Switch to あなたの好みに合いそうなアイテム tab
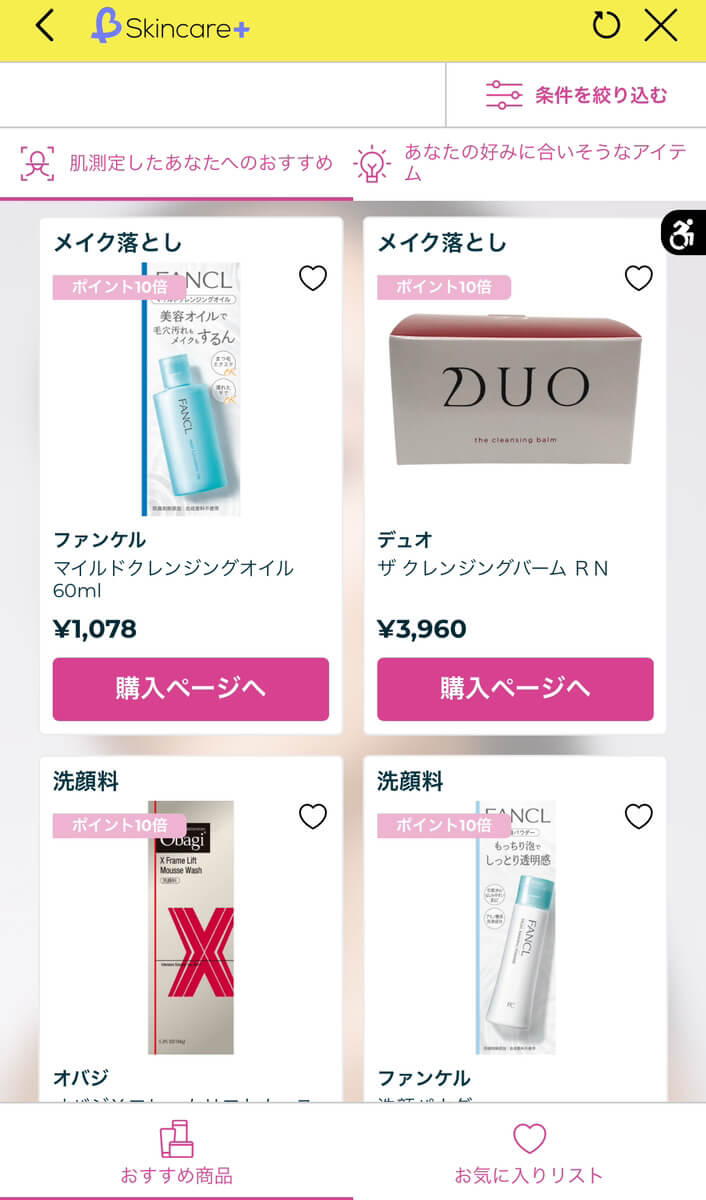Viewport: 706px width, 1200px height. [528, 162]
